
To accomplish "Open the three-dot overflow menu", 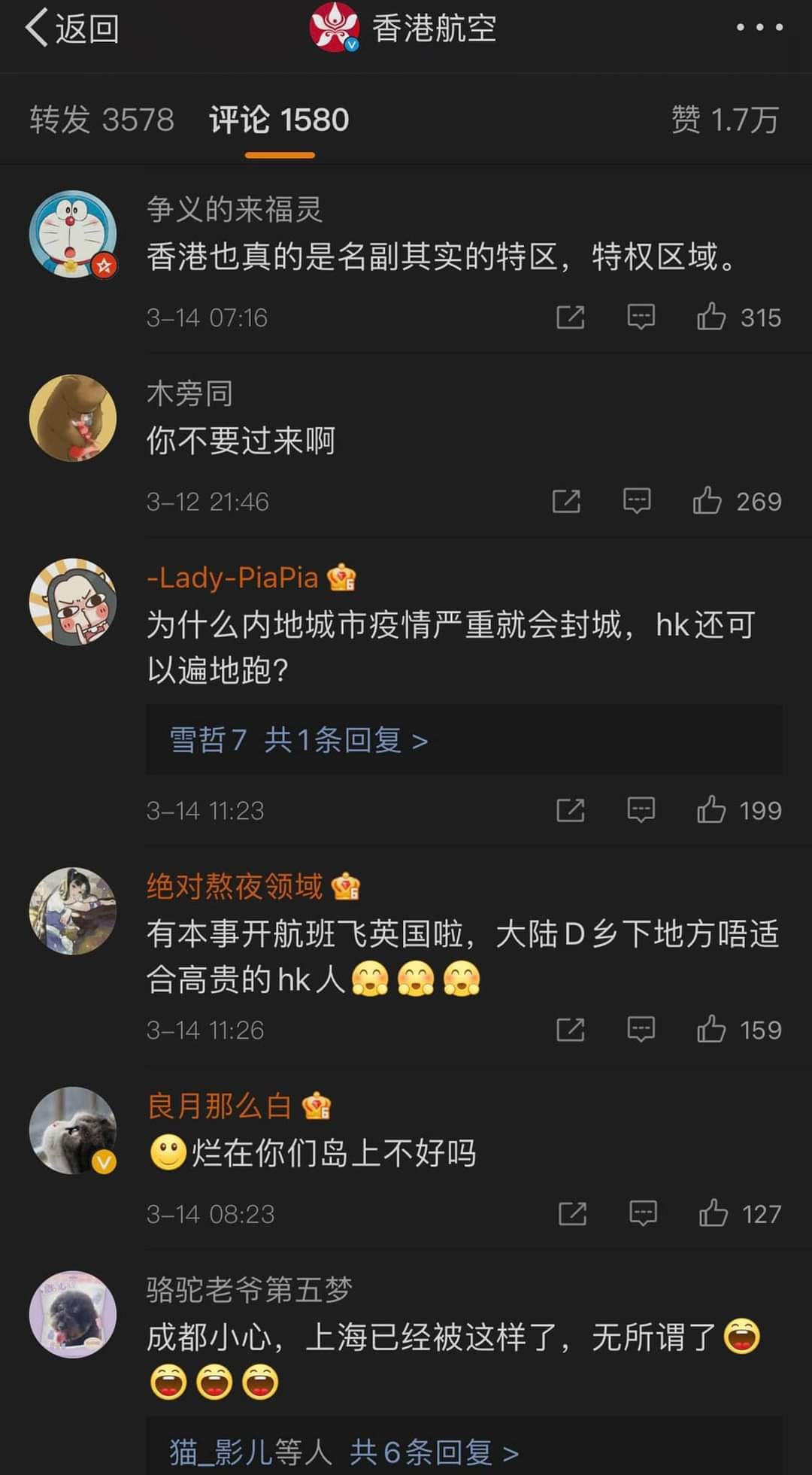I will coord(759,28).
